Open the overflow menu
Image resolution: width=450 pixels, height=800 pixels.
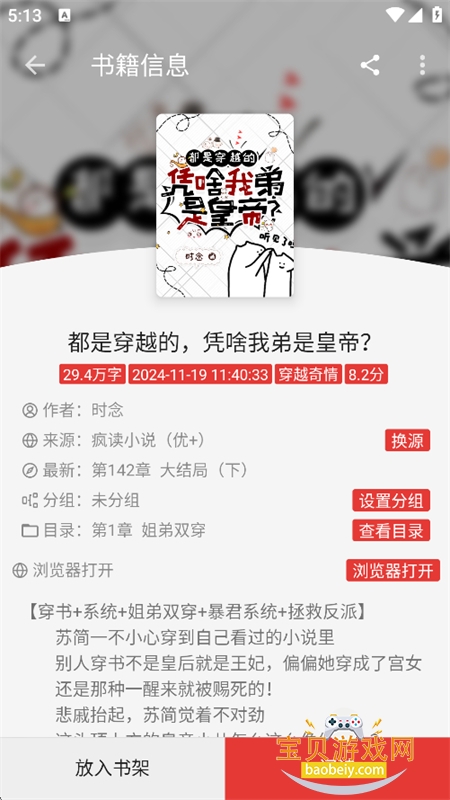click(422, 65)
